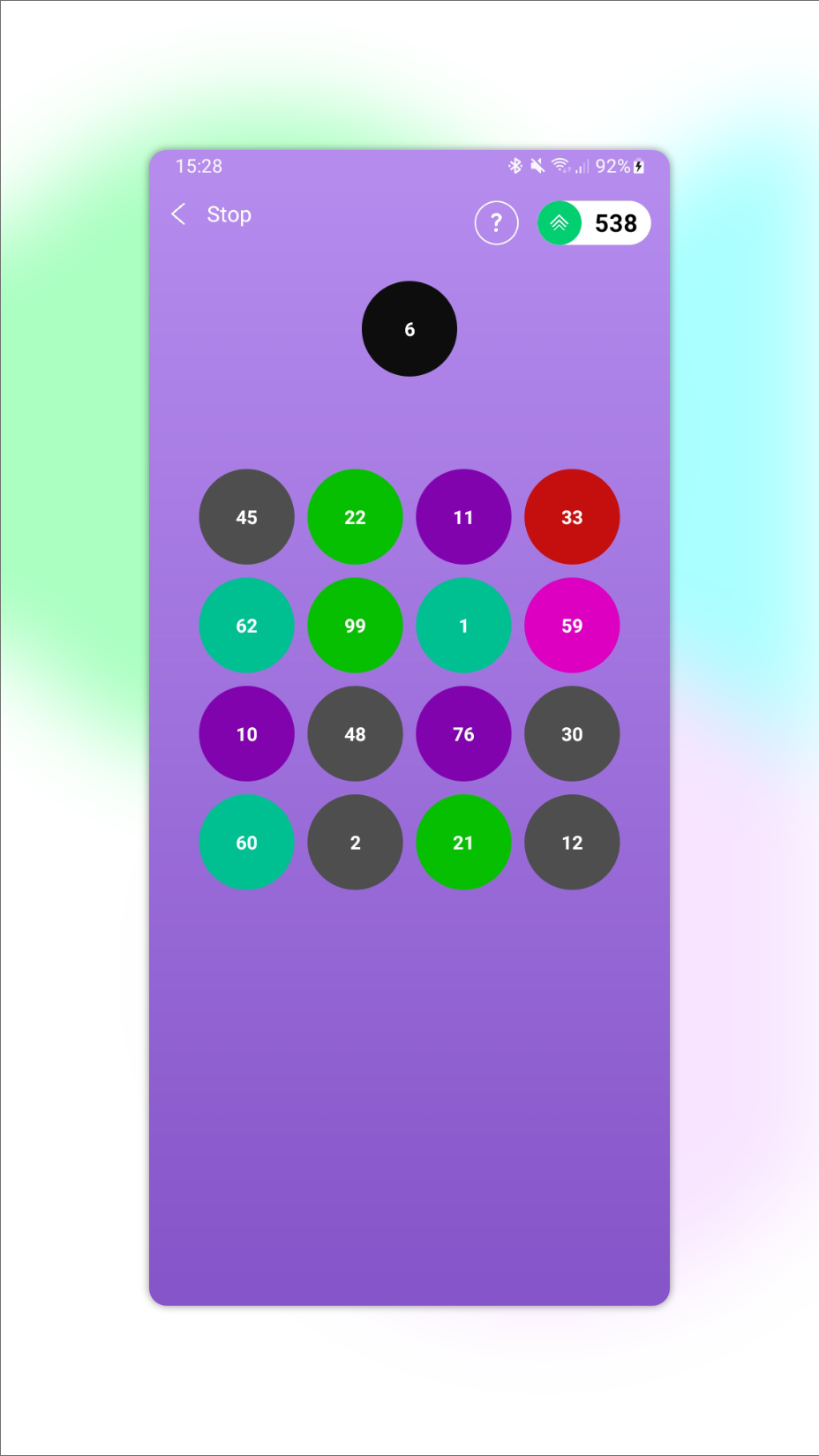This screenshot has height=1456, width=819.
Task: Tap the gray circle numbered 48
Action: 355,734
